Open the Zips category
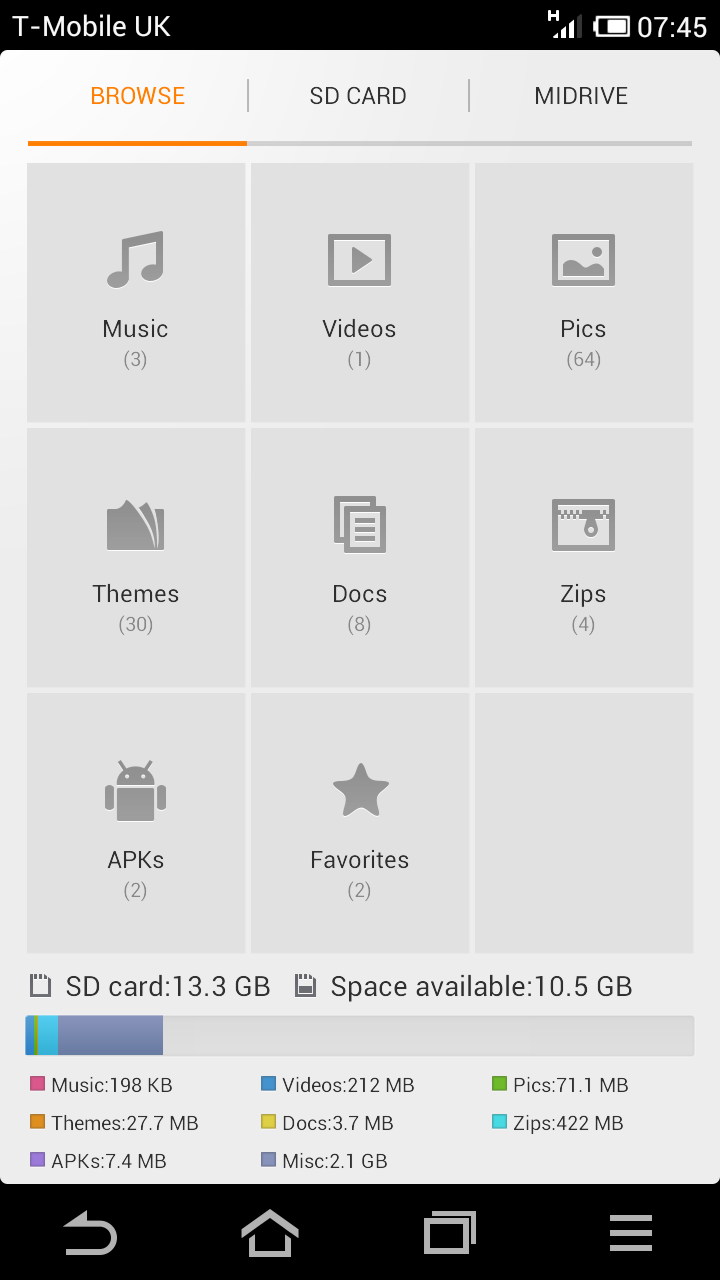Viewport: 720px width, 1280px height. pos(584,557)
